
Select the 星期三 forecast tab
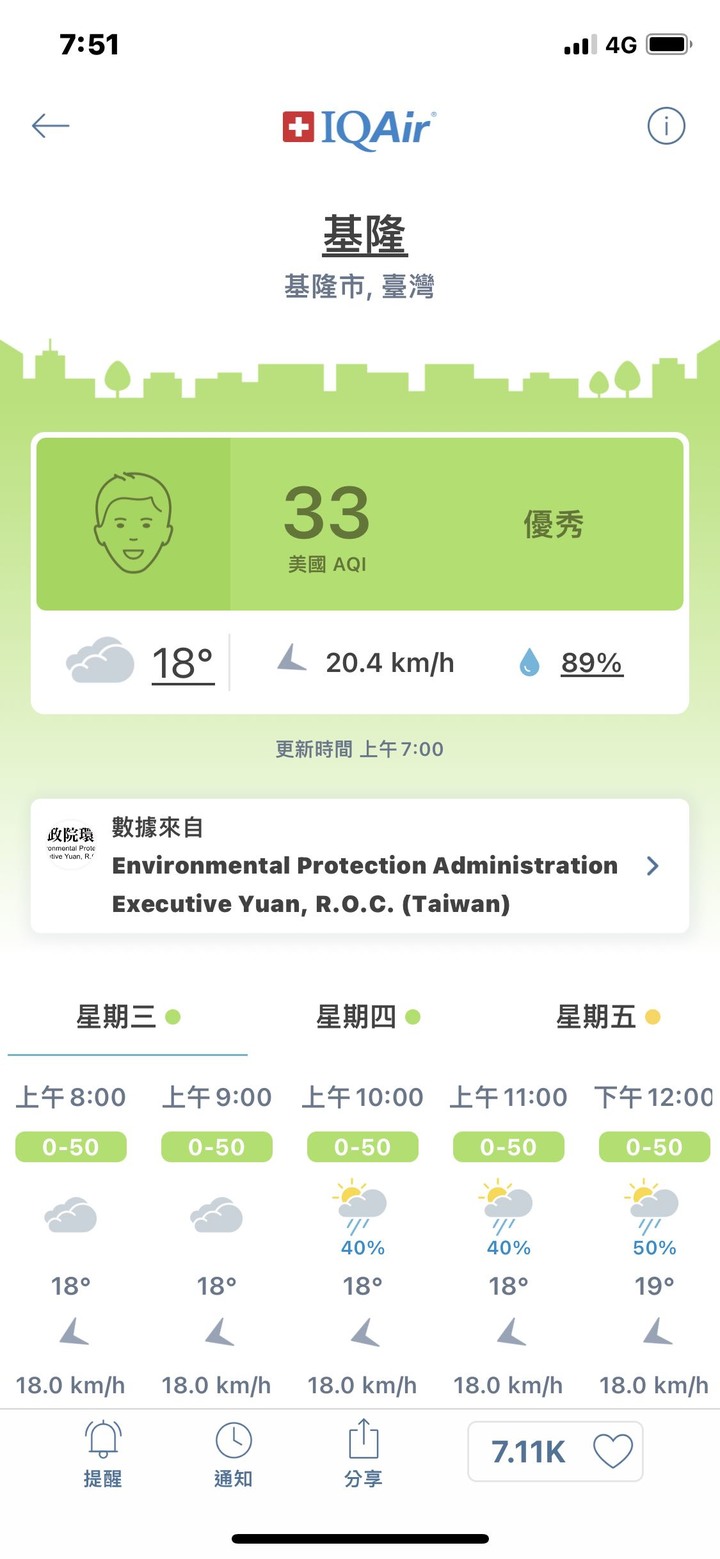coord(128,1018)
